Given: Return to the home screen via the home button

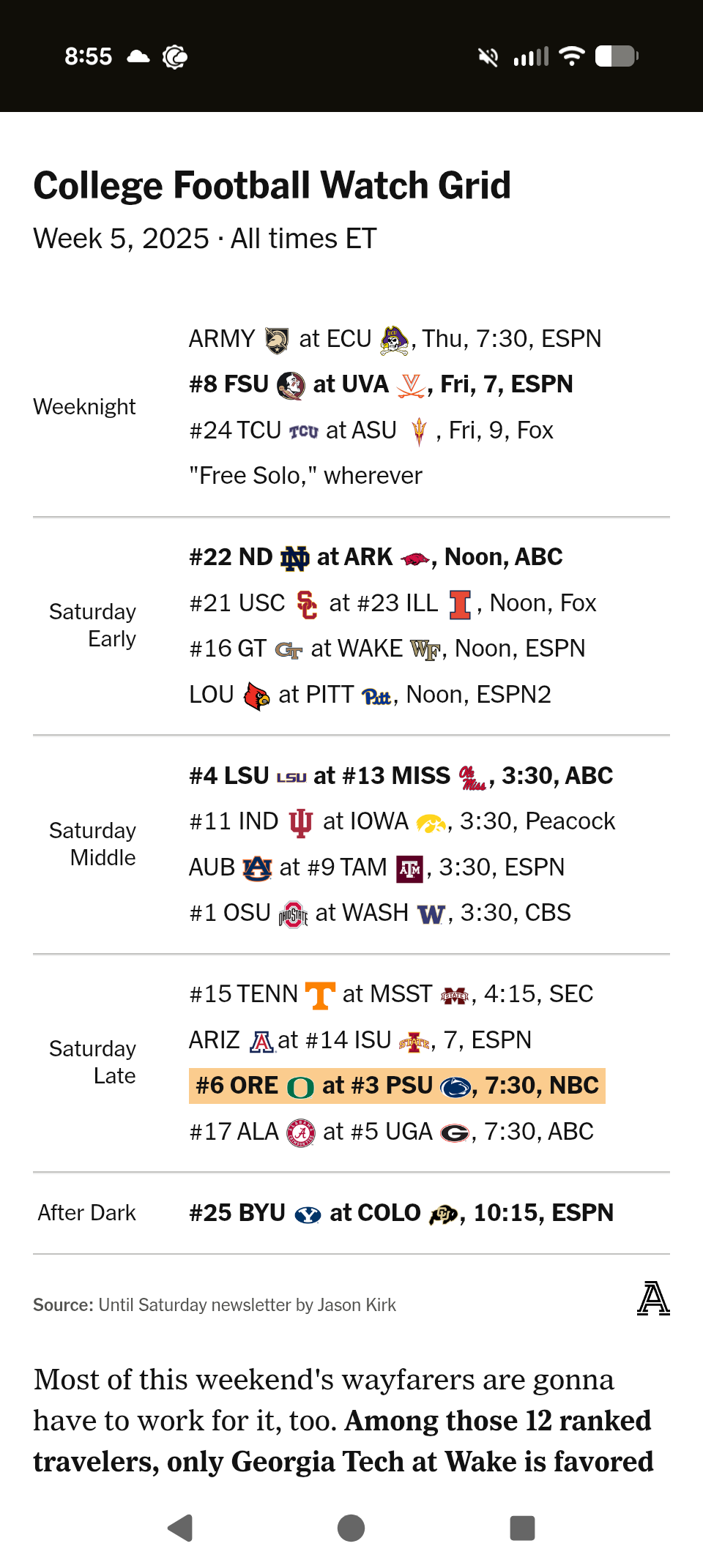Looking at the screenshot, I should point(351,1528).
